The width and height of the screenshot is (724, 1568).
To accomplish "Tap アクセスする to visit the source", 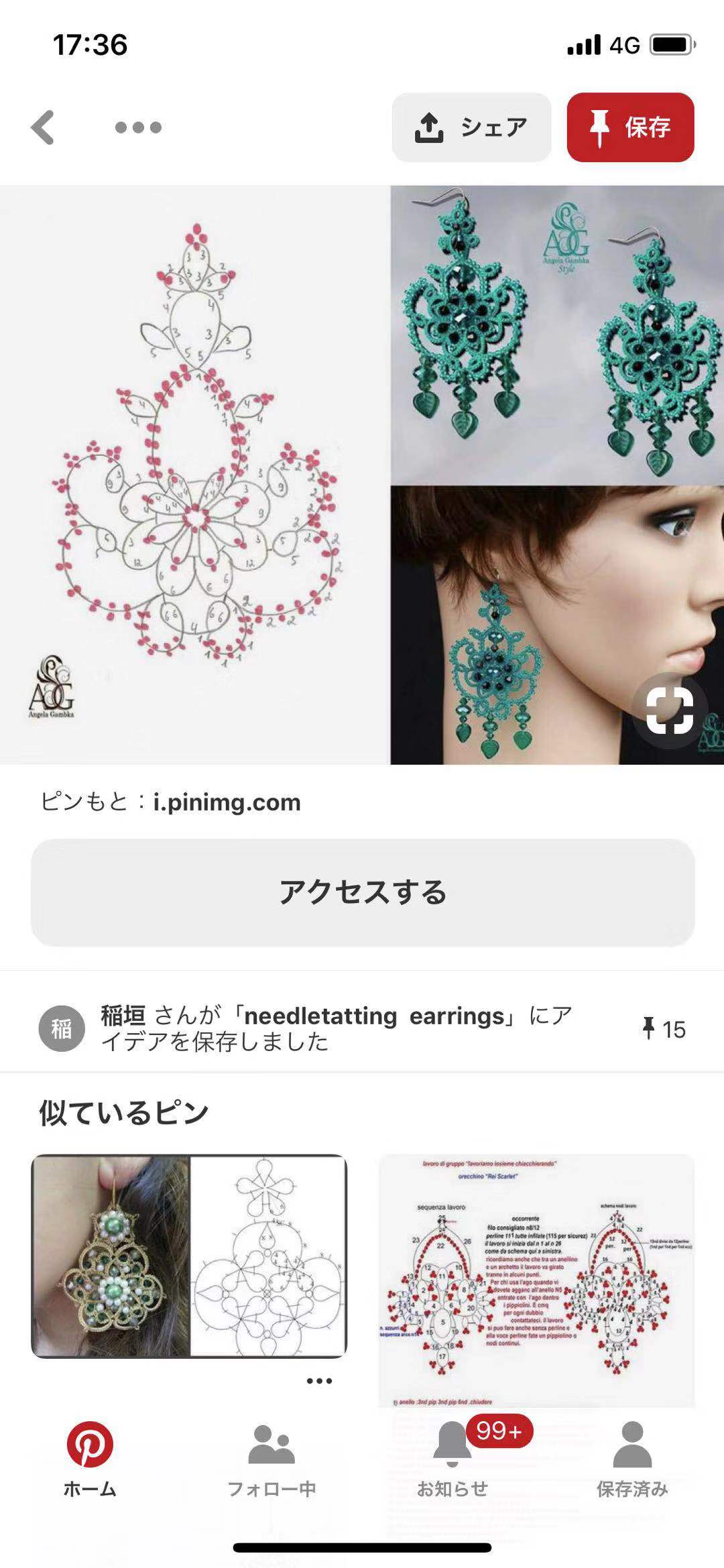I will [362, 892].
